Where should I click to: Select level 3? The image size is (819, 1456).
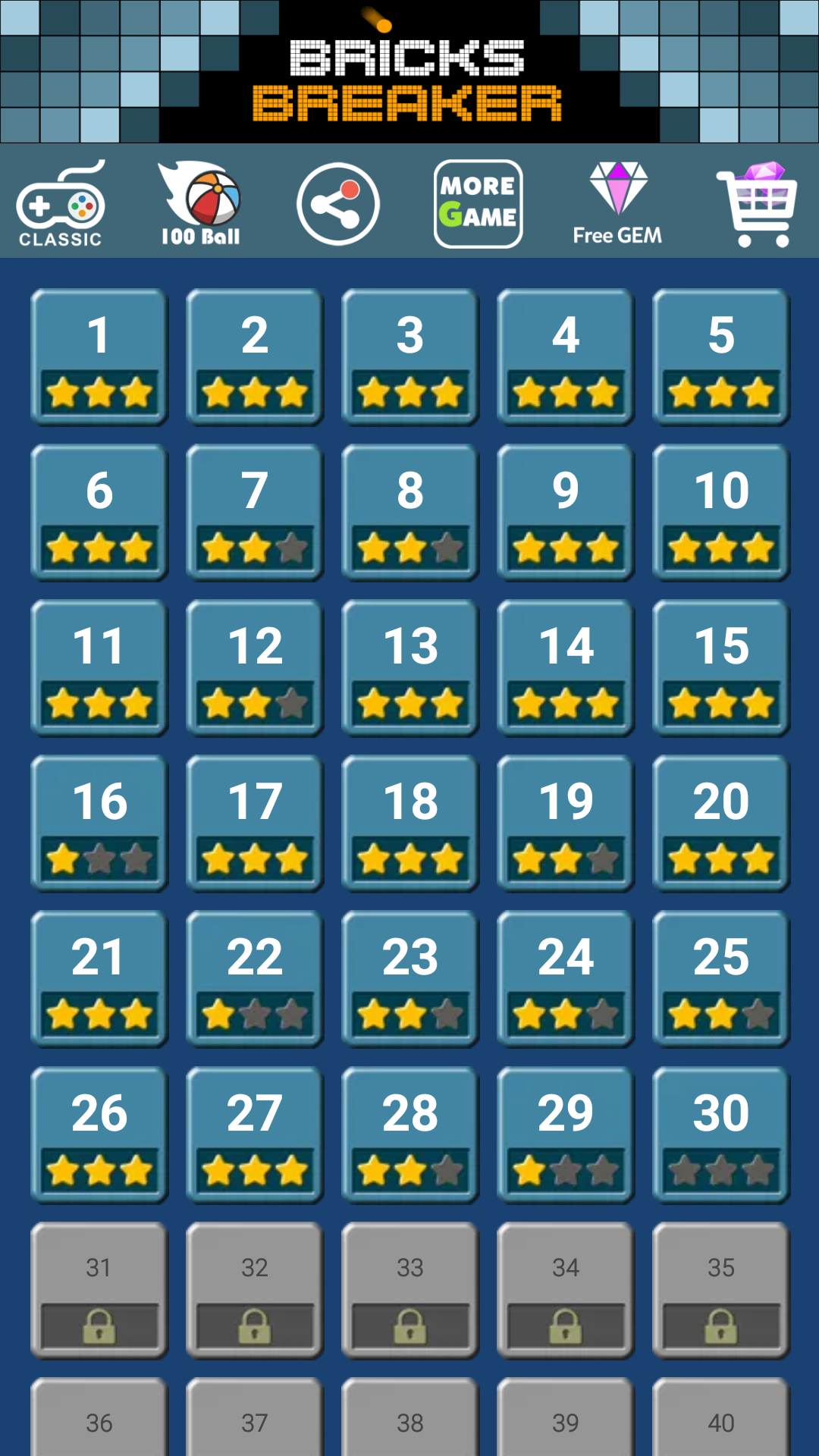click(x=410, y=357)
